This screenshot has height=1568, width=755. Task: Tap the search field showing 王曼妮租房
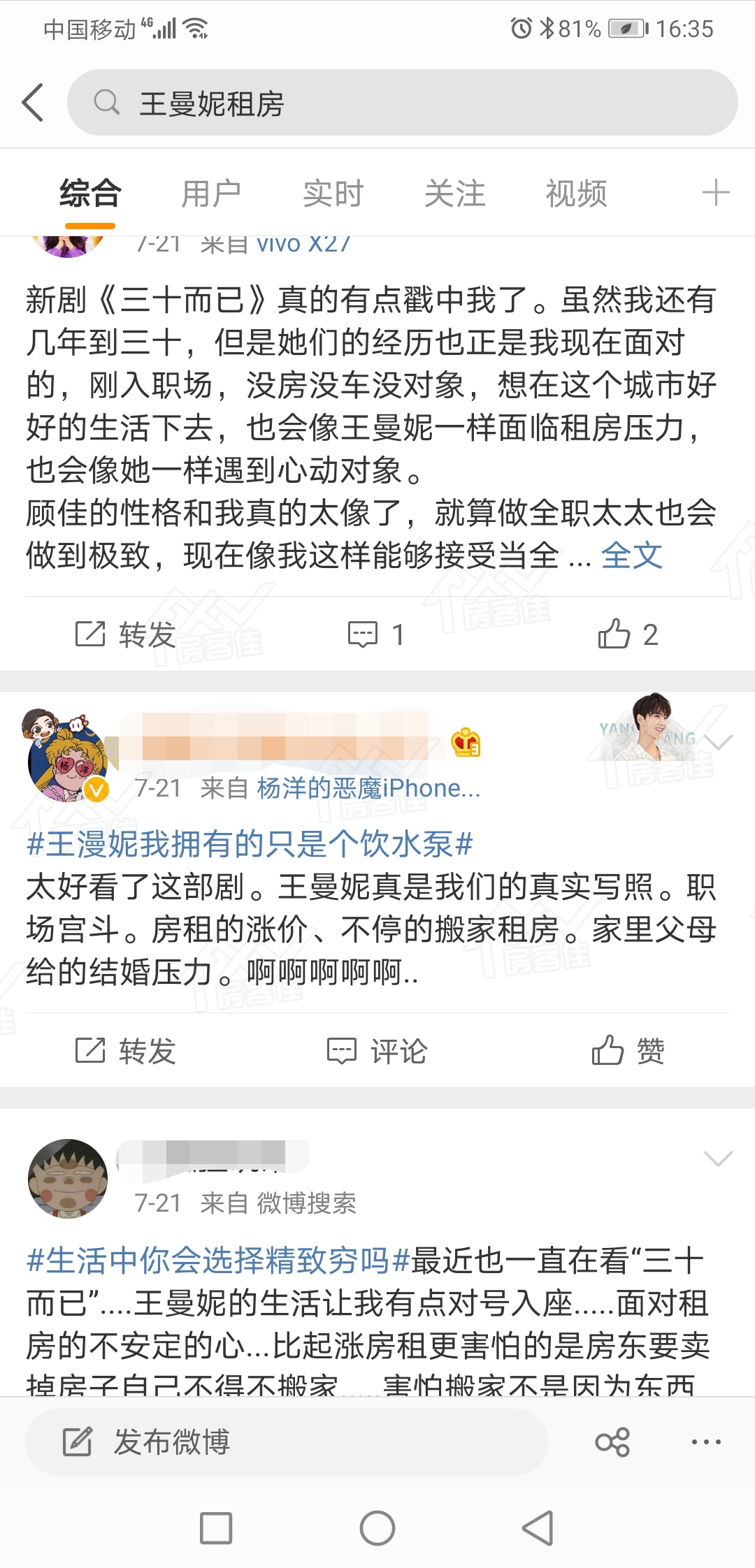coord(402,102)
